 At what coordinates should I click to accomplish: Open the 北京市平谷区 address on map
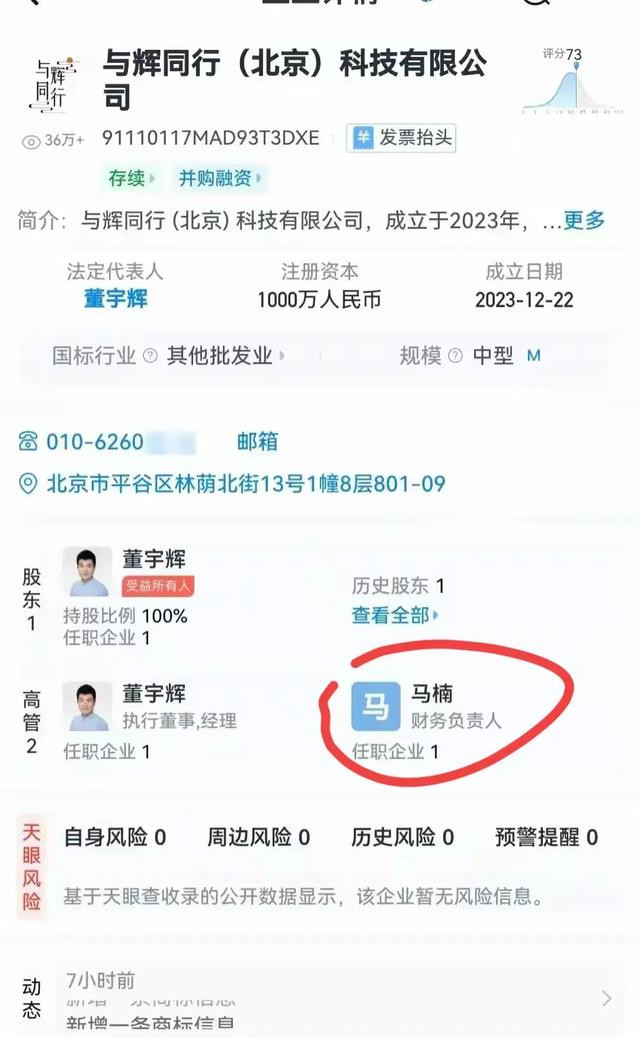click(x=232, y=484)
